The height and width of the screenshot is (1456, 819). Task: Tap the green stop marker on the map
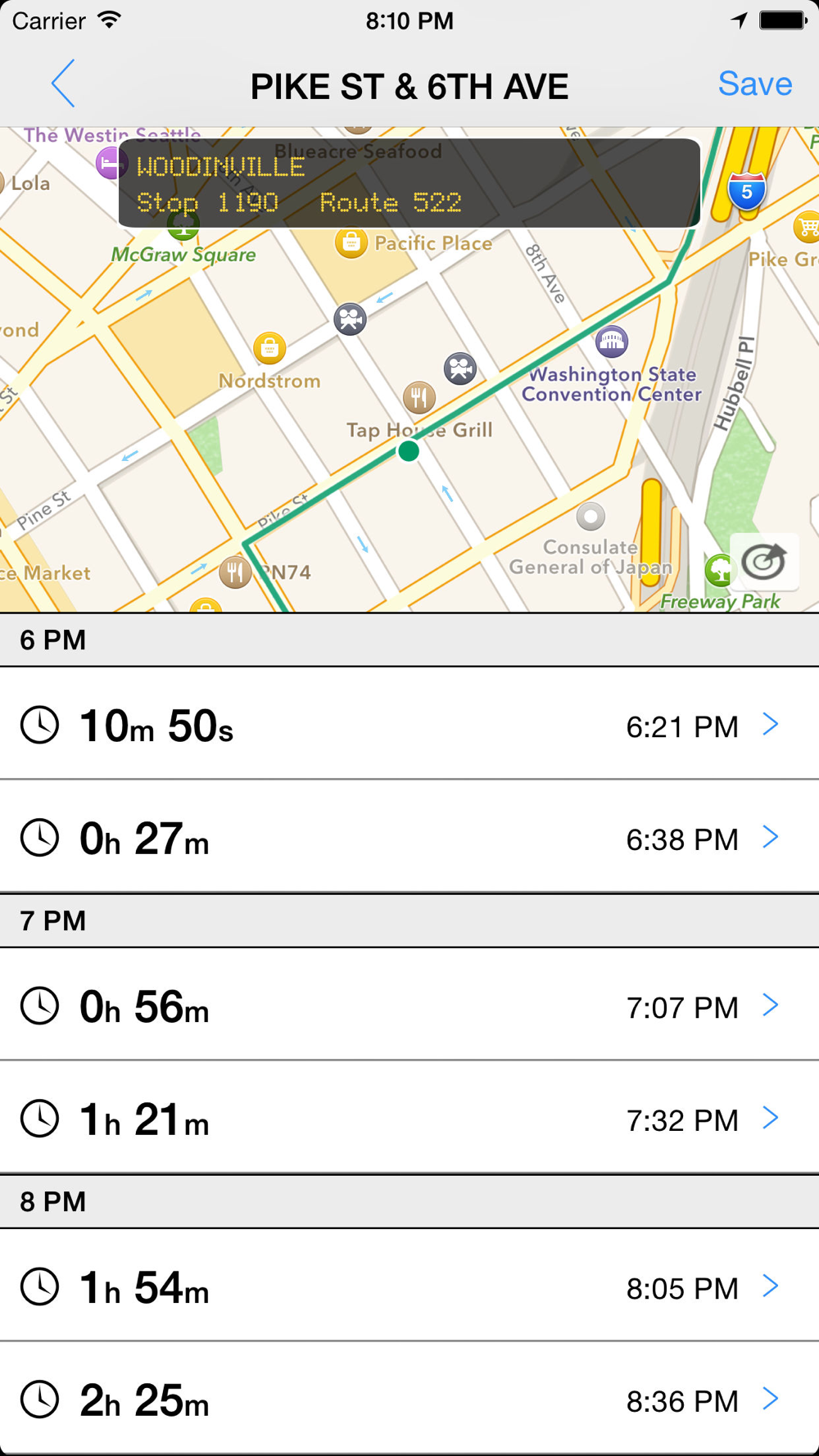point(409,451)
